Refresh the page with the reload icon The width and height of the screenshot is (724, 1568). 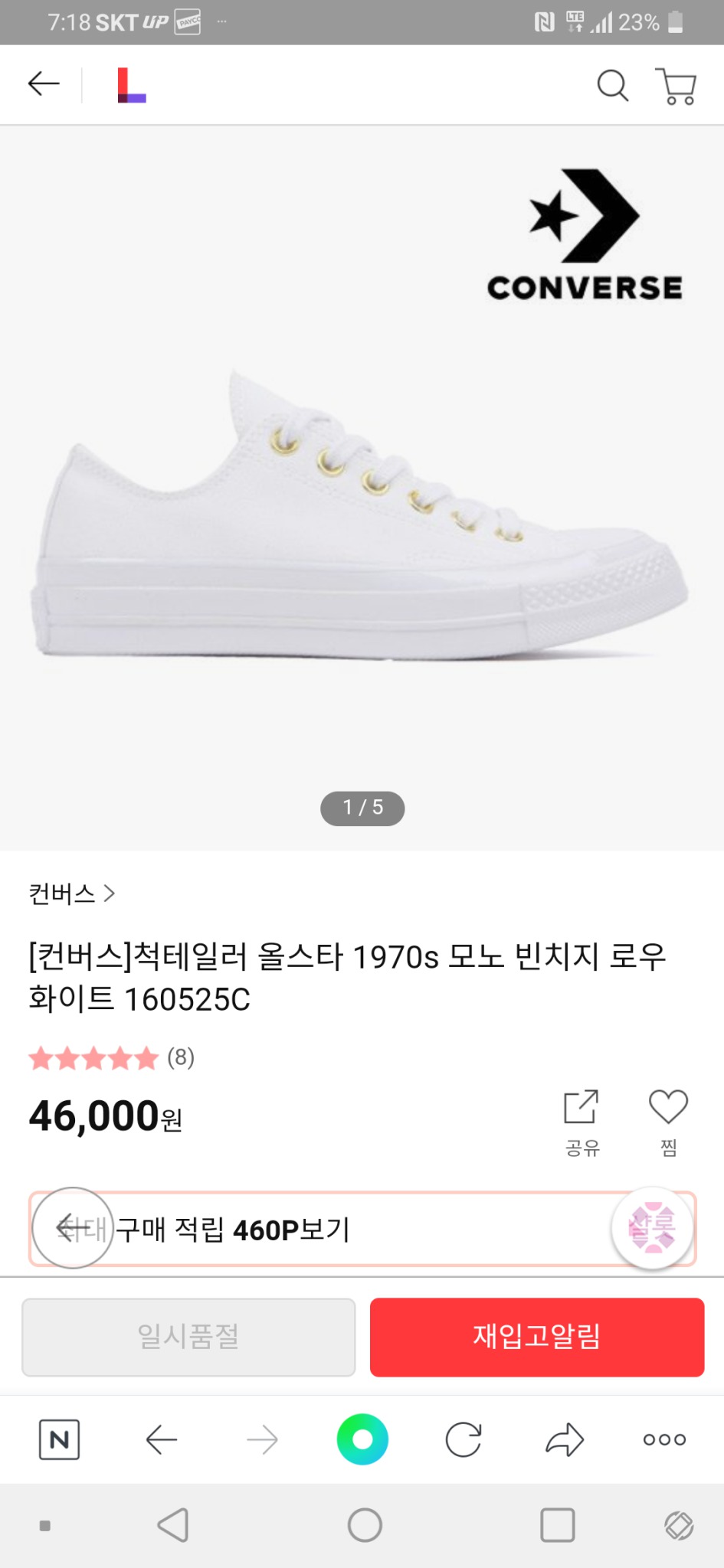(x=463, y=1439)
